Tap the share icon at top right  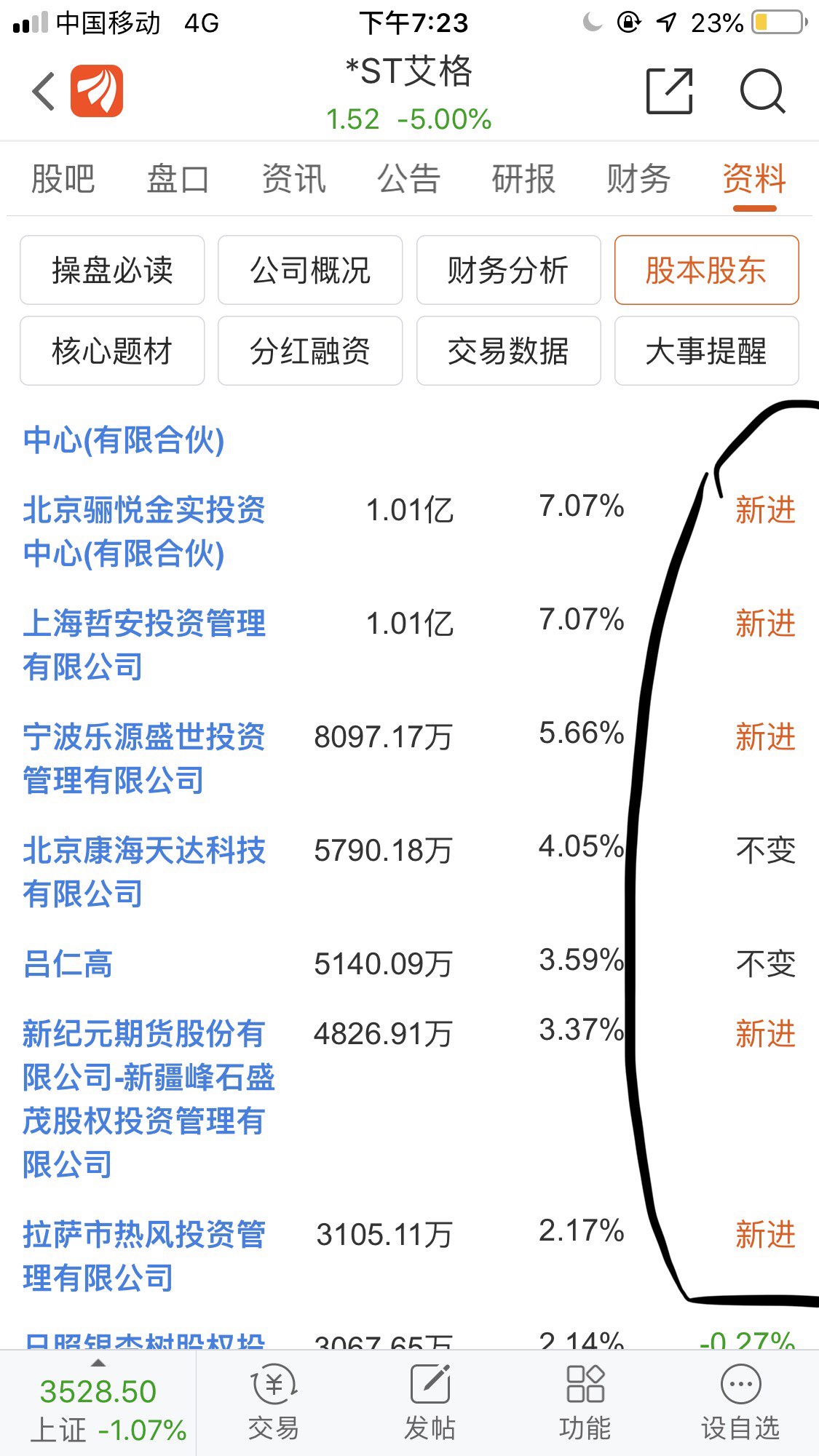(x=670, y=89)
